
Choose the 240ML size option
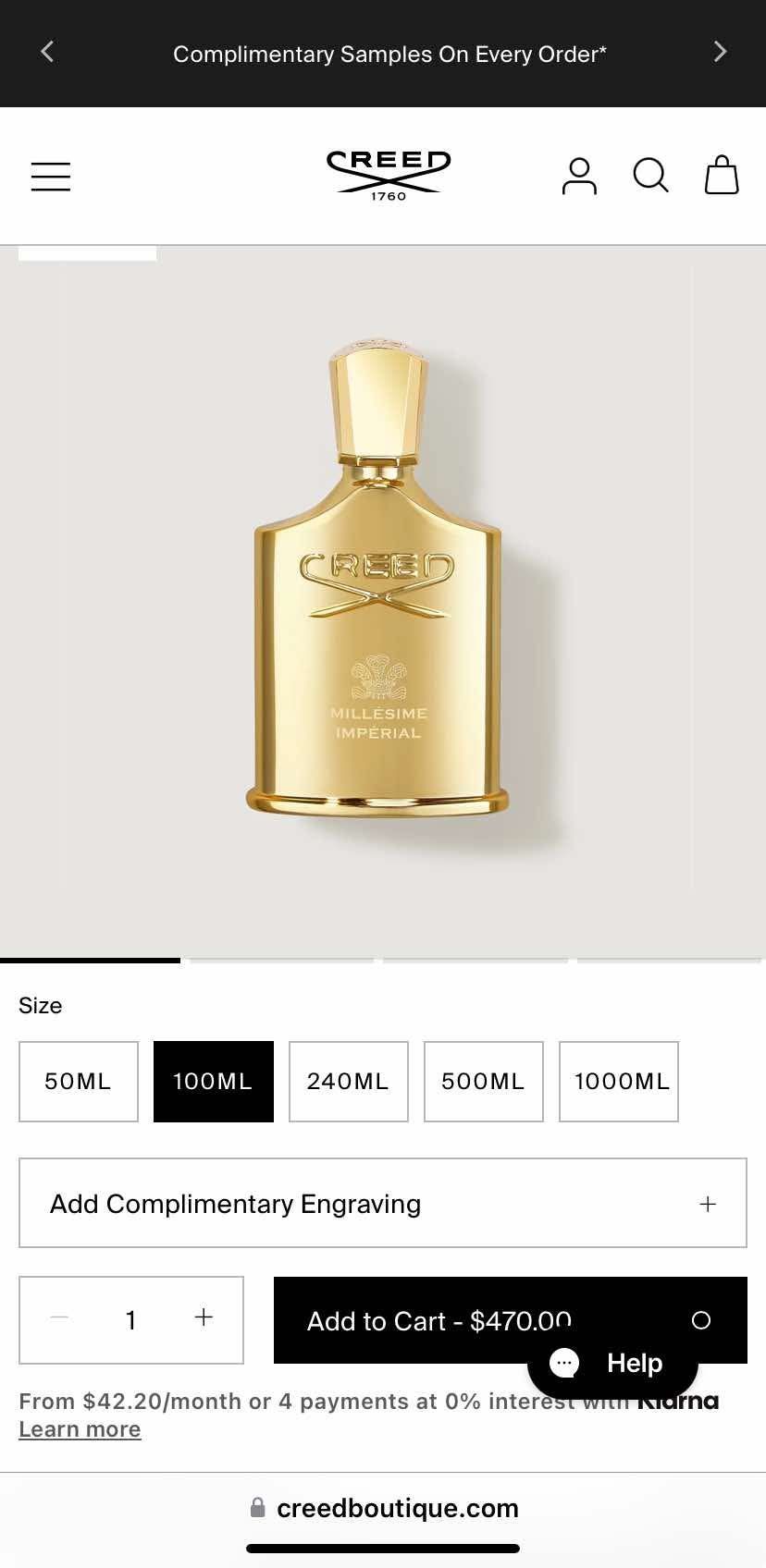click(349, 1081)
